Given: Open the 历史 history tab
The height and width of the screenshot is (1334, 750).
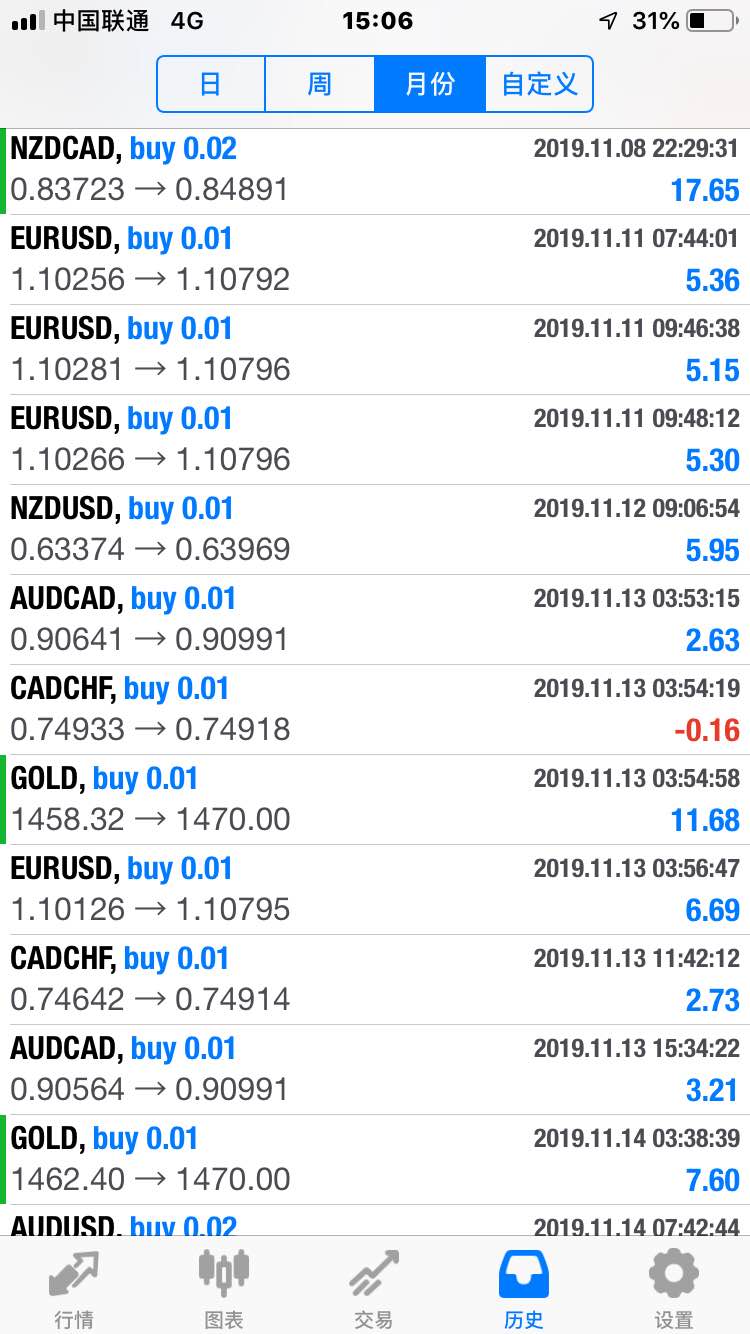Looking at the screenshot, I should point(524,1288).
